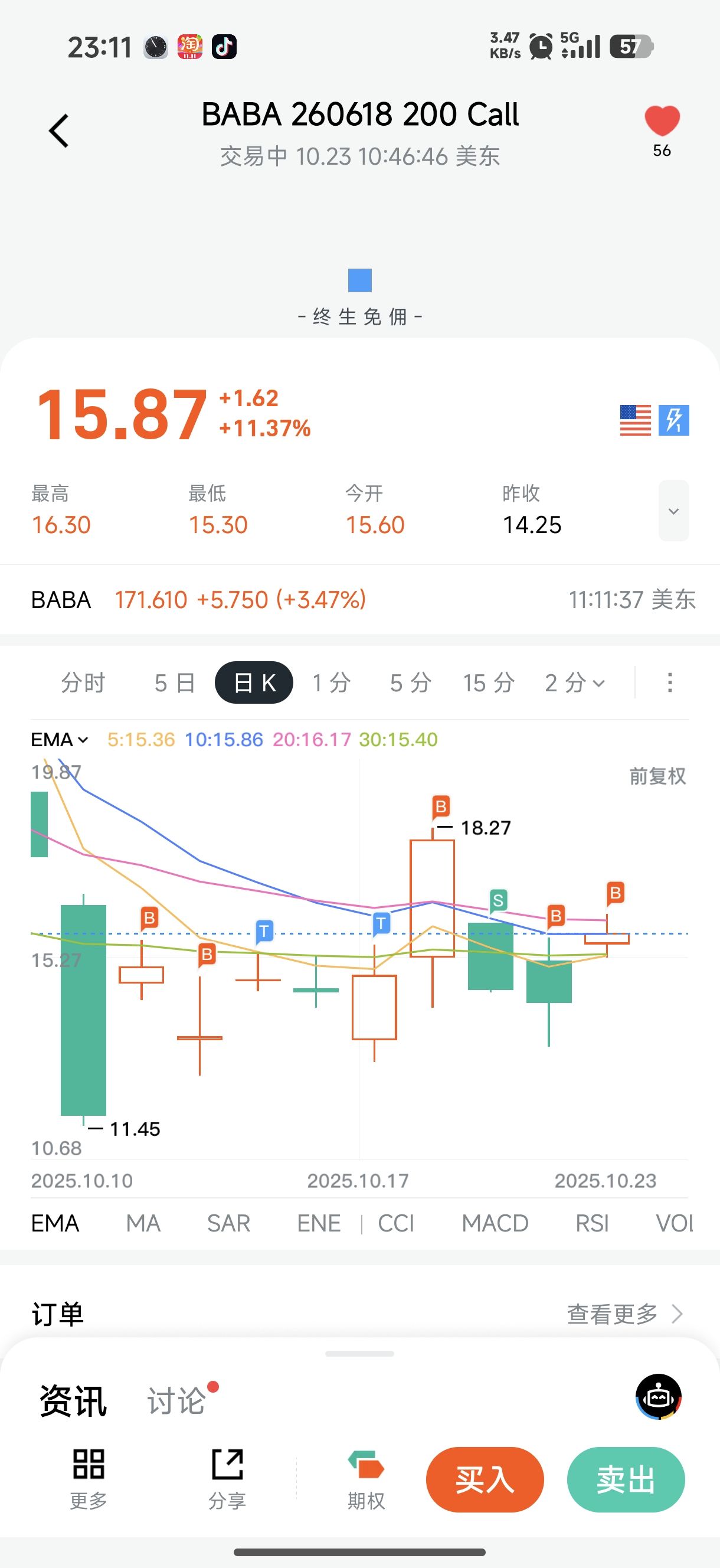720x1568 pixels.
Task: Open the BABA underlying stock row
Action: [359, 600]
